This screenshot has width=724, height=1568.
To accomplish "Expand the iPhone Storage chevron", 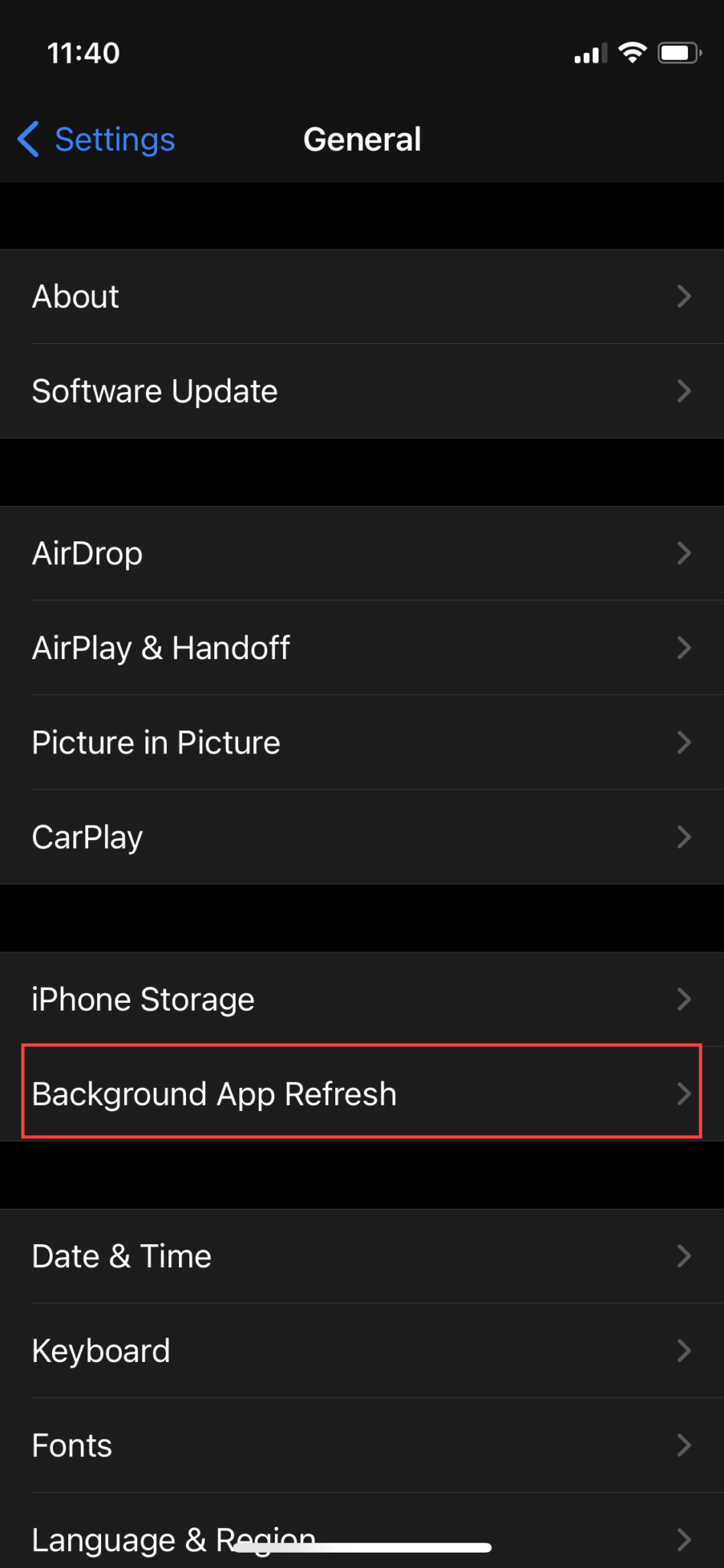I will (x=683, y=998).
